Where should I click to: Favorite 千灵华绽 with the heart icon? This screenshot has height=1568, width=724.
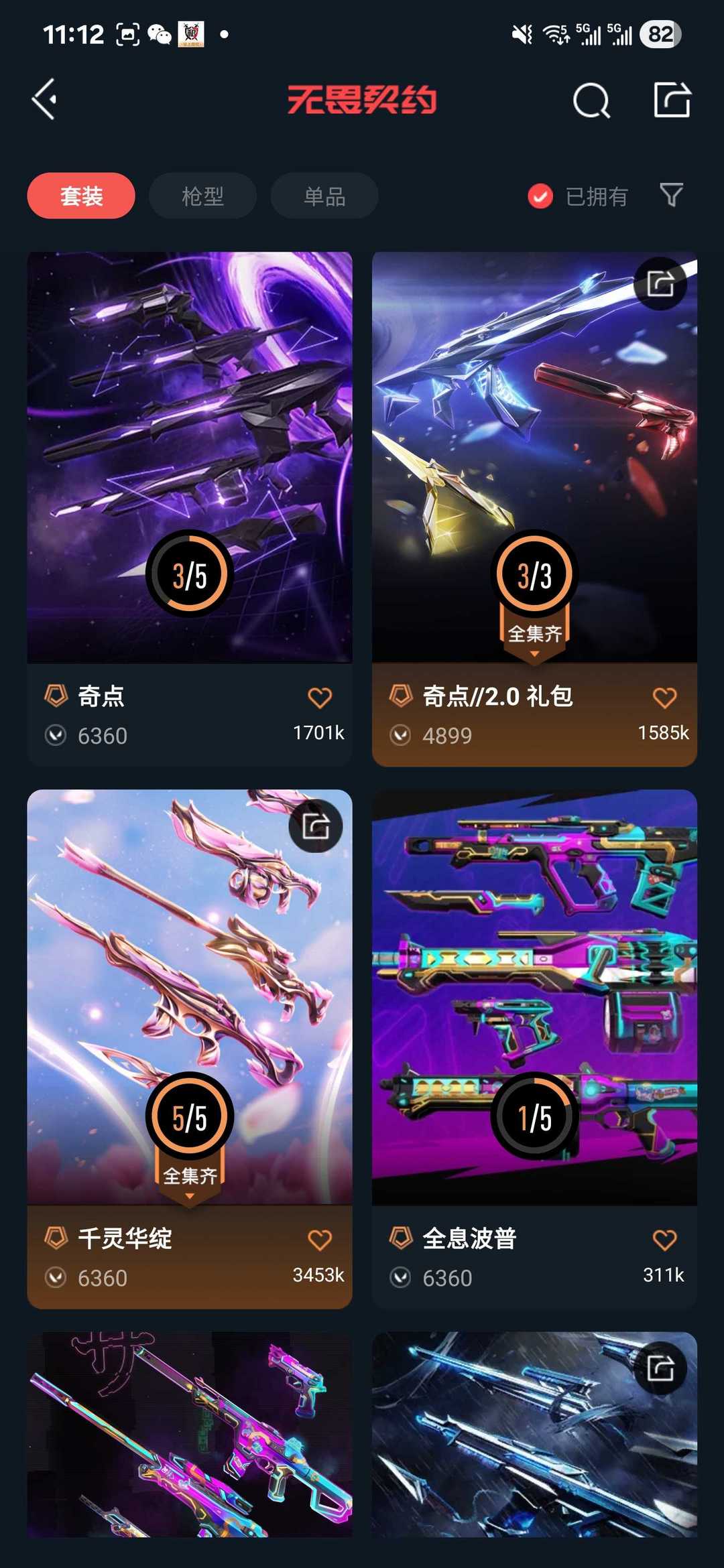[x=320, y=1240]
